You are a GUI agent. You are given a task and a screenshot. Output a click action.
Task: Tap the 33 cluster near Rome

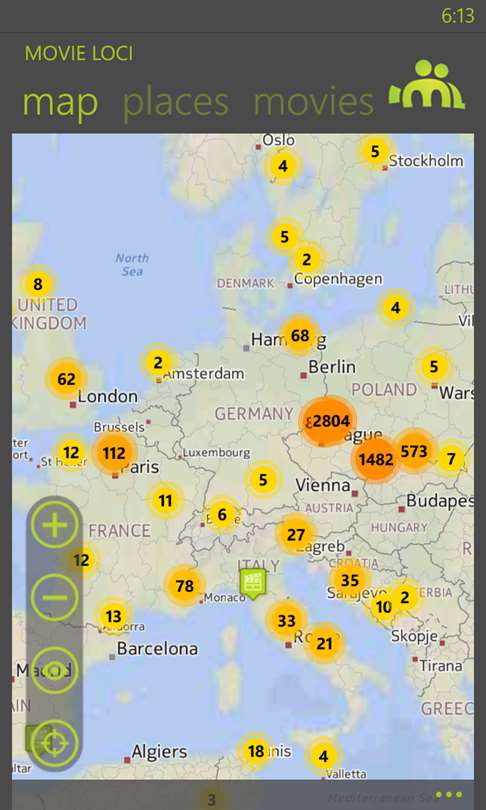287,620
